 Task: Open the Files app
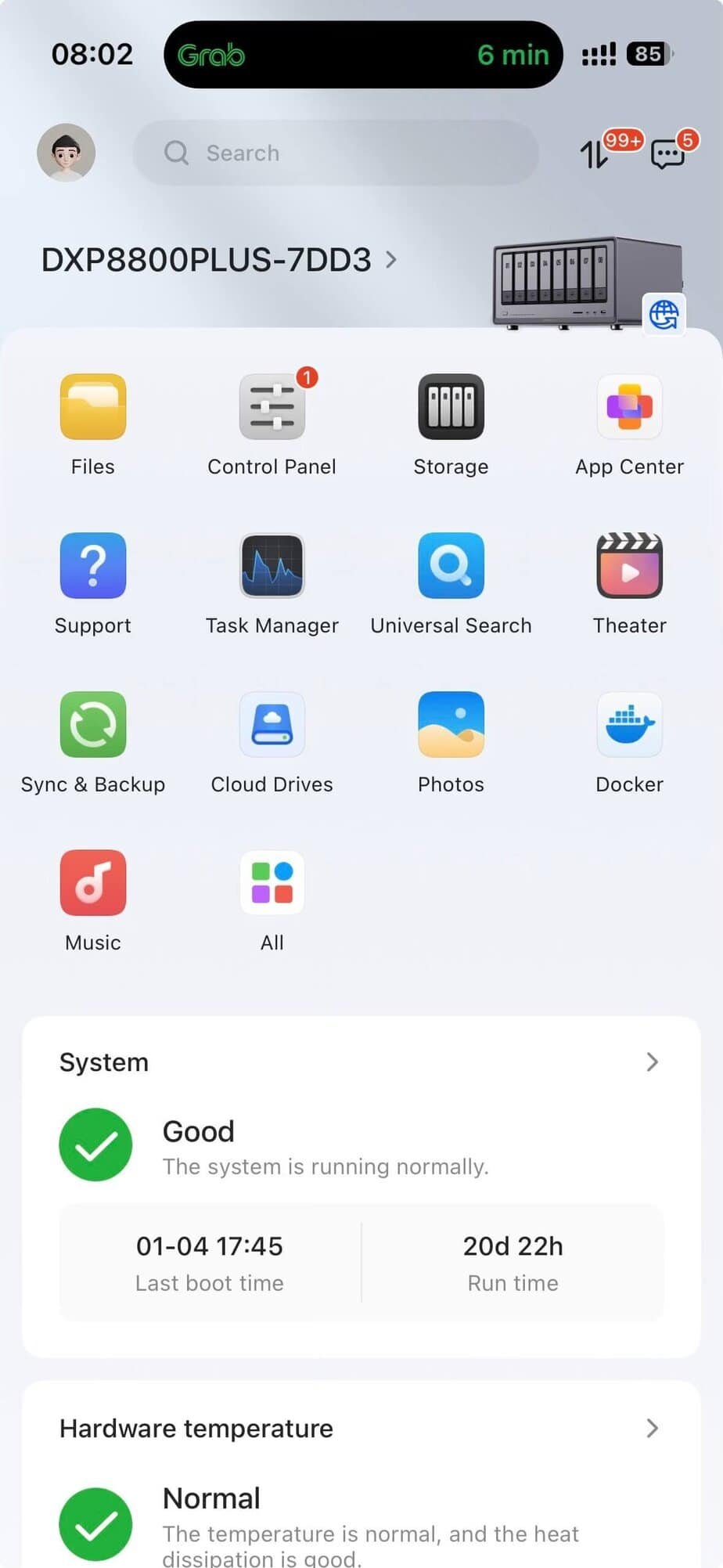tap(93, 407)
